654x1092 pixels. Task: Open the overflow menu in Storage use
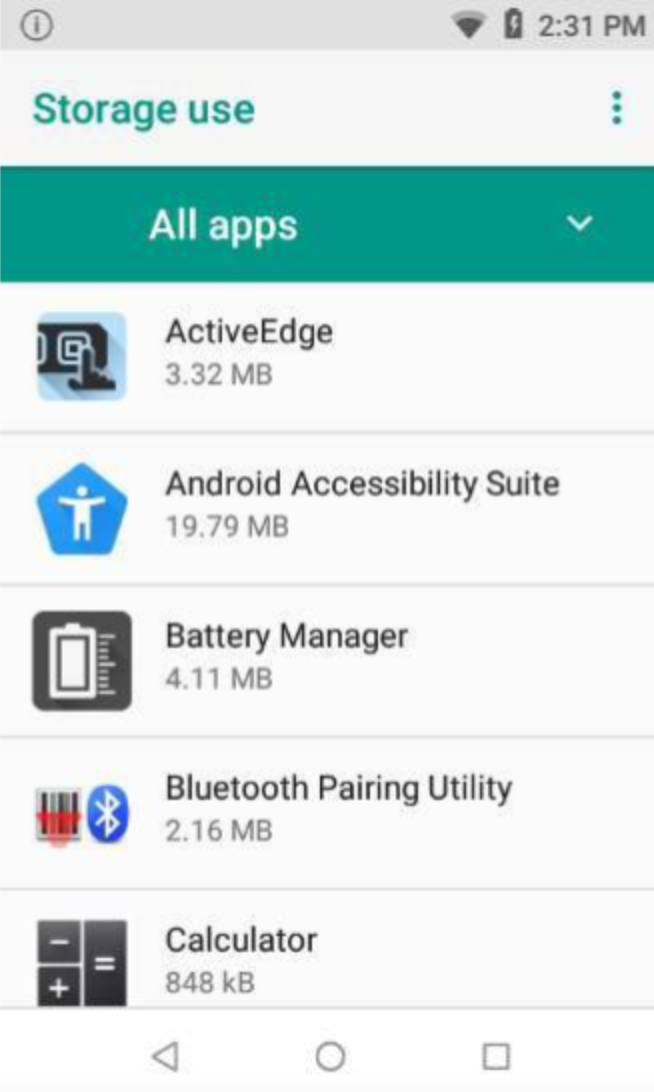tap(617, 108)
